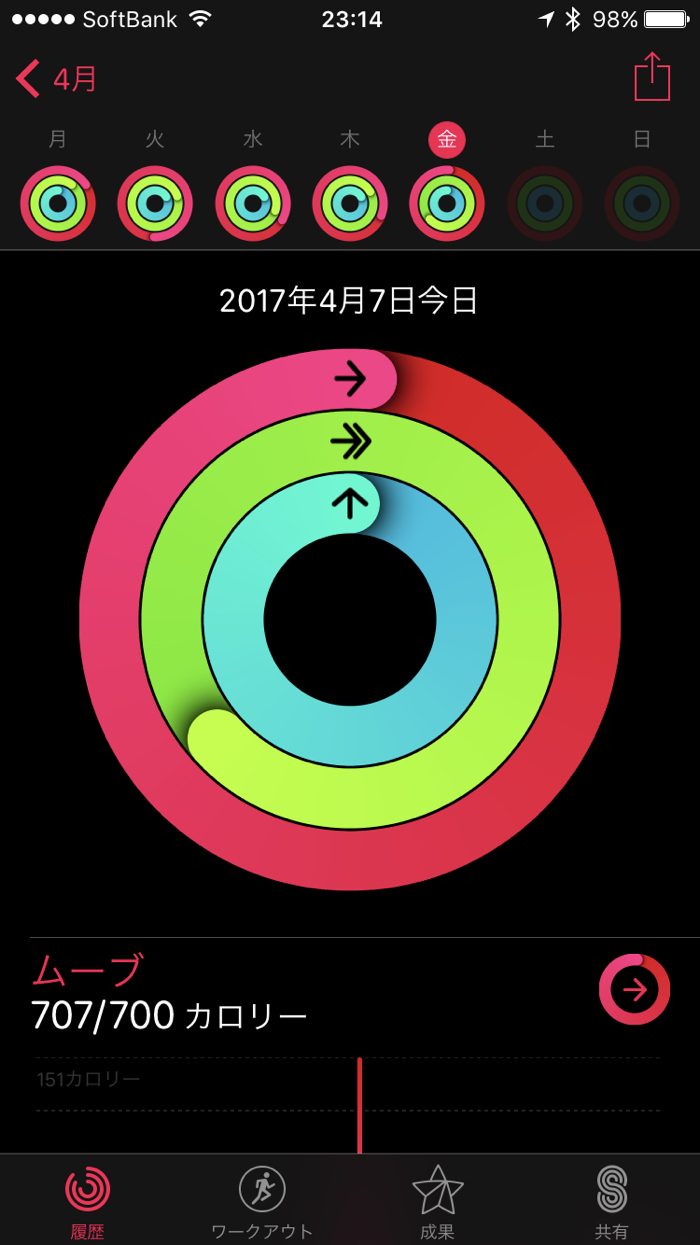Select Monday (月) activity ring
This screenshot has height=1245, width=700.
click(x=58, y=203)
